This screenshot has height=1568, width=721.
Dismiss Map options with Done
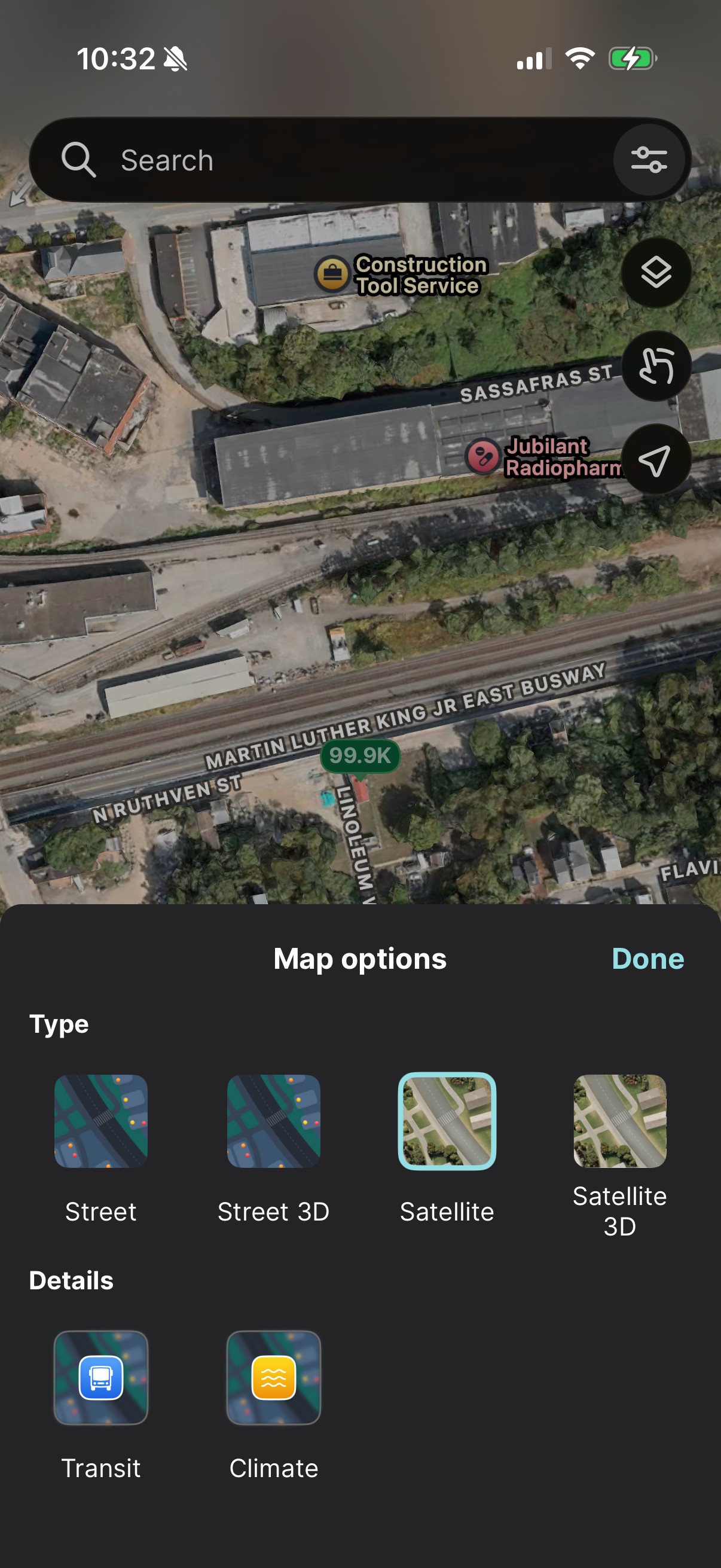point(647,958)
